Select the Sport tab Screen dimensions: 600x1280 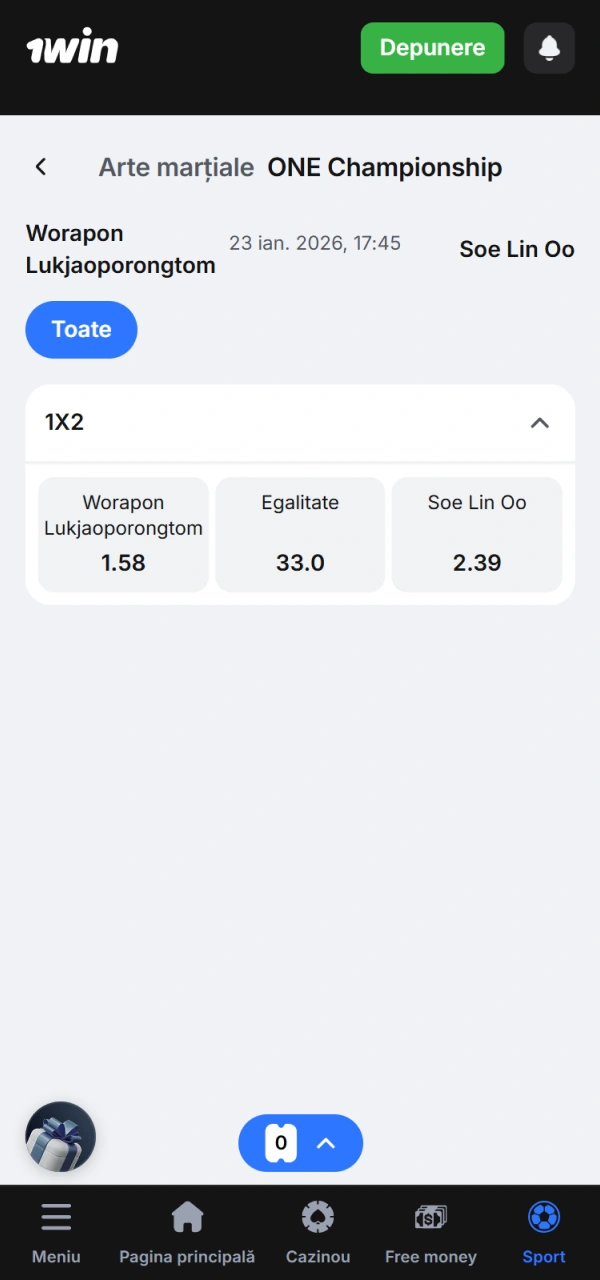coord(544,1233)
